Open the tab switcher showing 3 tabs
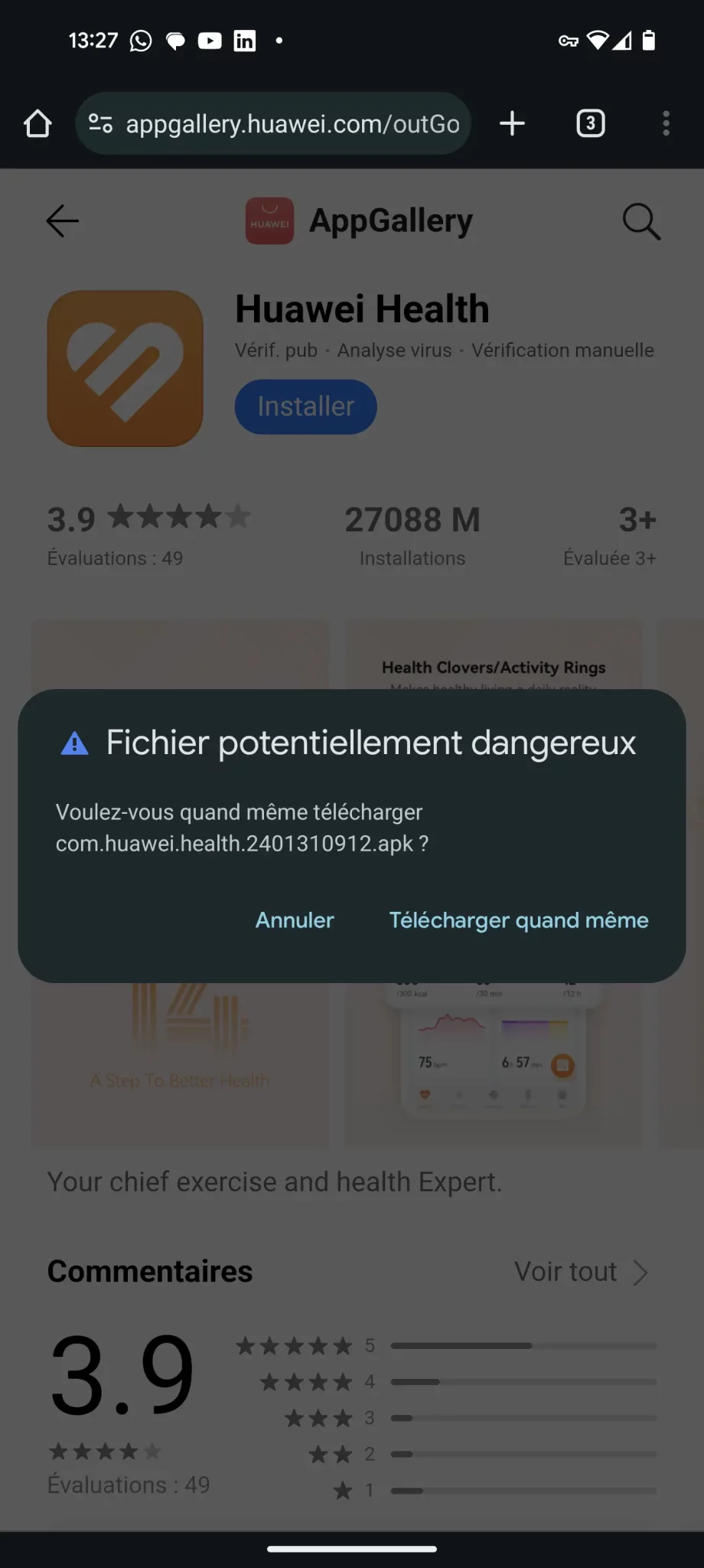 [x=590, y=123]
